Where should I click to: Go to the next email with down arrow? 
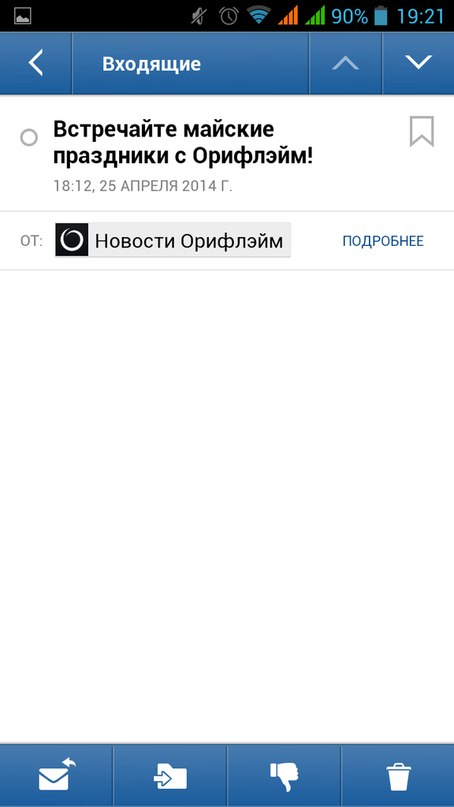(418, 64)
